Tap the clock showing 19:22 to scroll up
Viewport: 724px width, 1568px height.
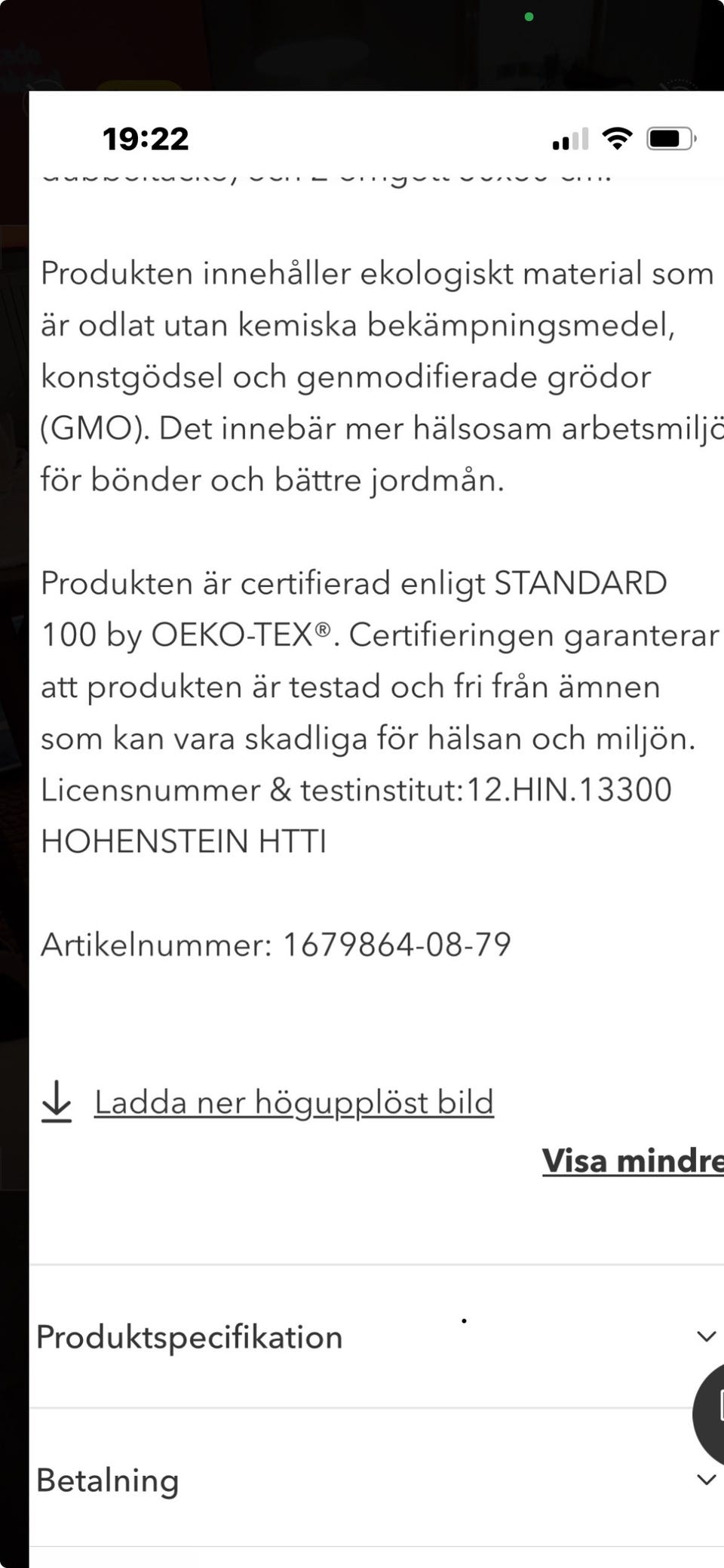point(145,137)
